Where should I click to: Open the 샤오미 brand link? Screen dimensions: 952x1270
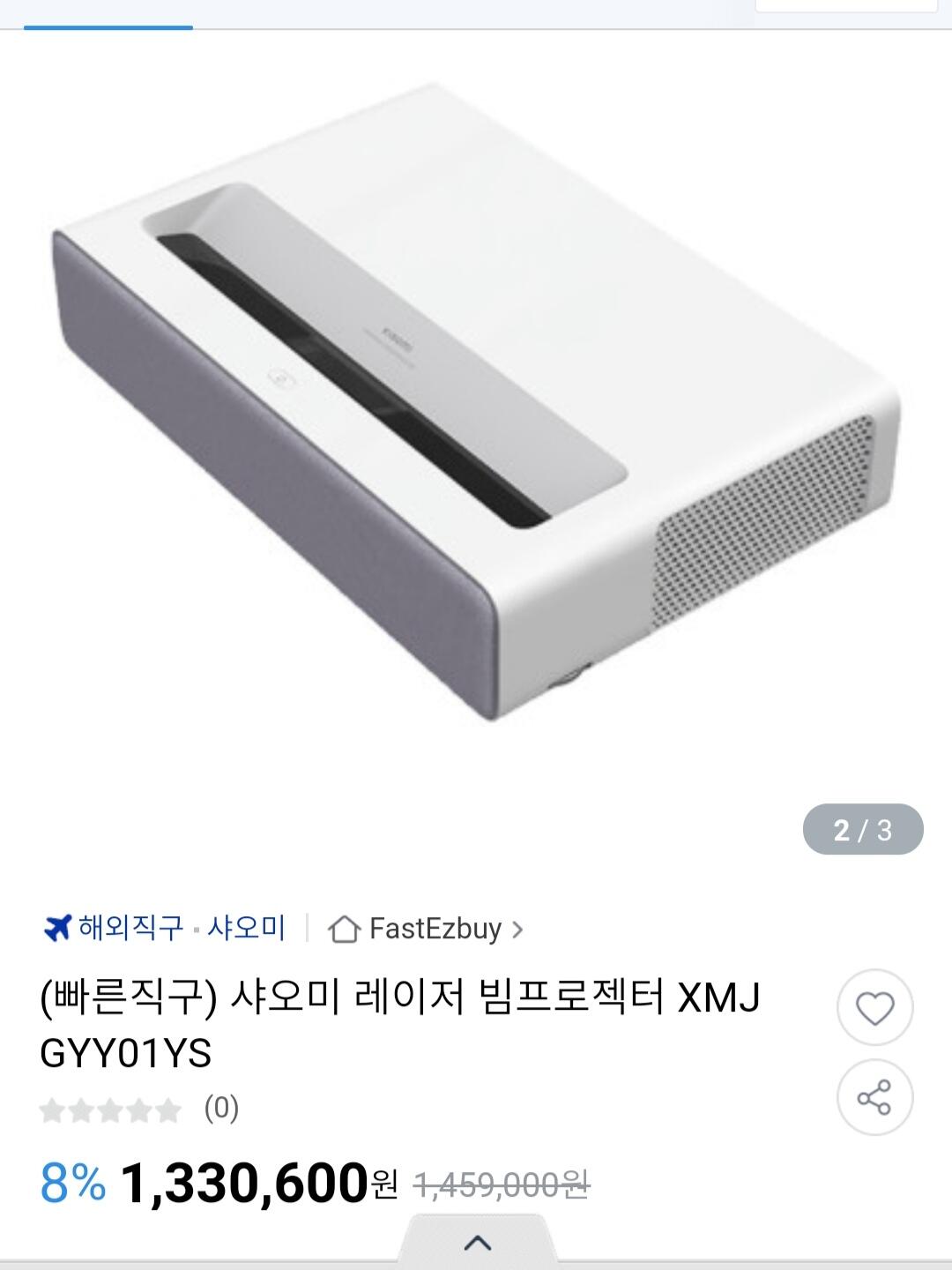[x=247, y=928]
